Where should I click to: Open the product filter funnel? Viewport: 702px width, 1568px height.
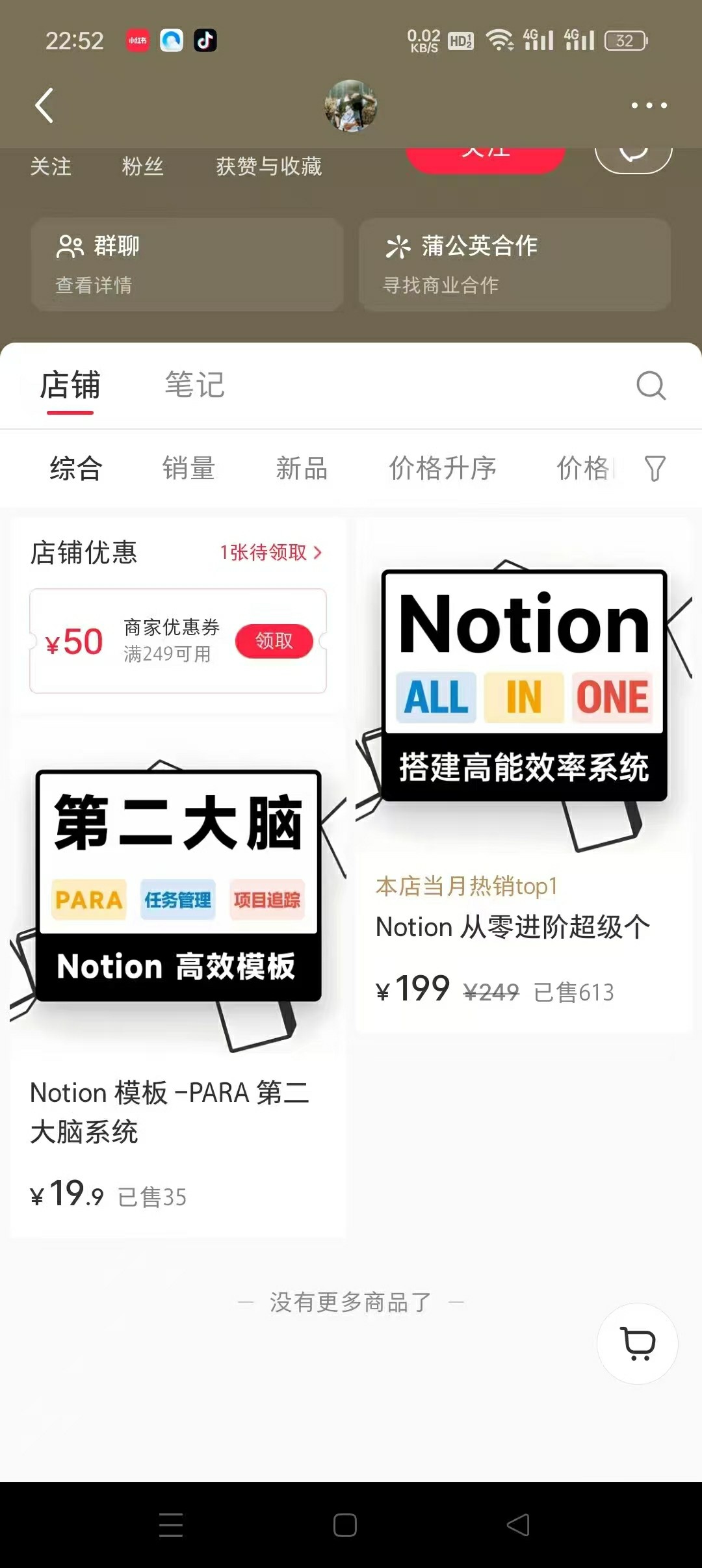tap(655, 468)
